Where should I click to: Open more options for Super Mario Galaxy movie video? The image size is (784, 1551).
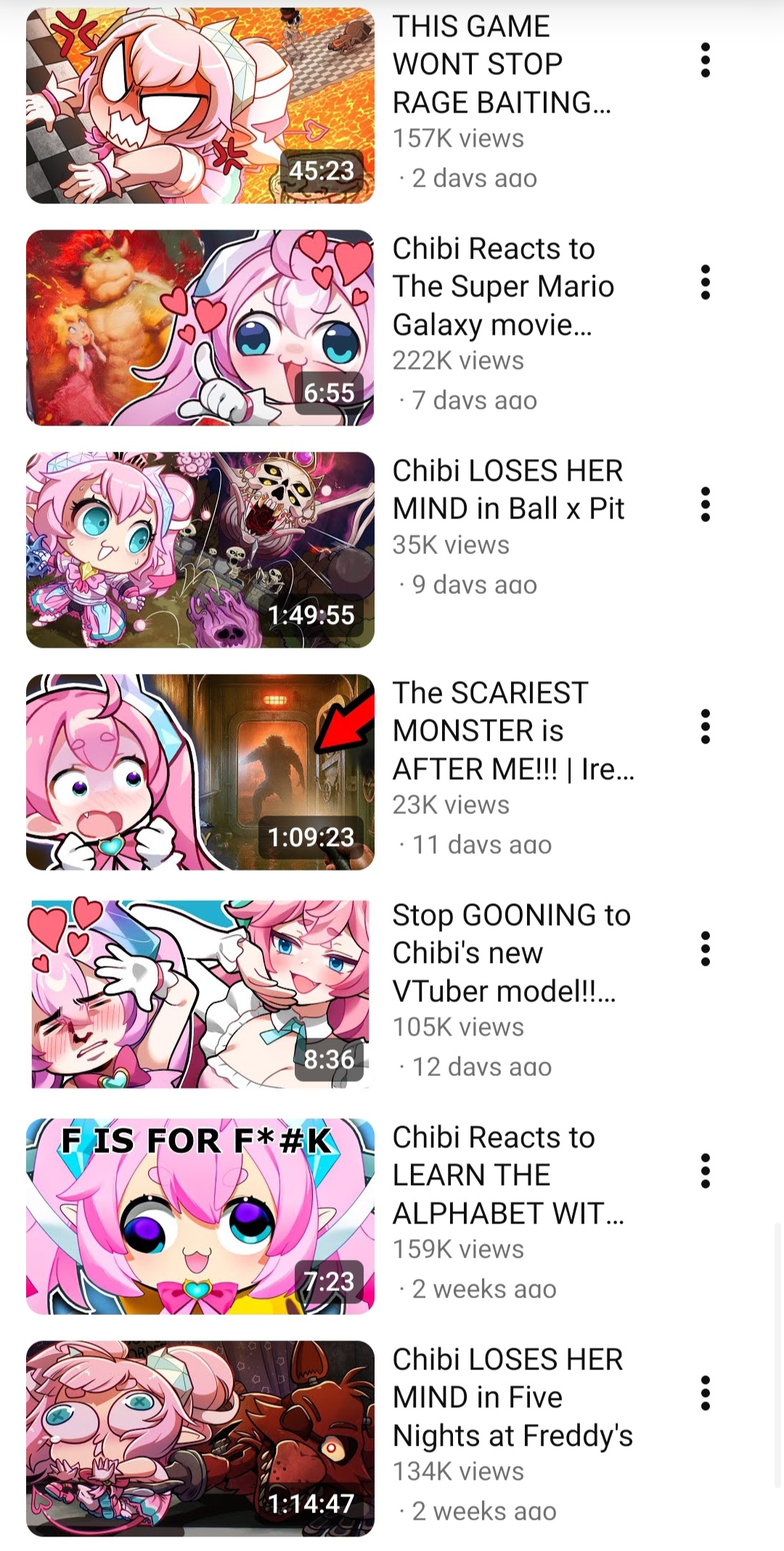(x=705, y=282)
